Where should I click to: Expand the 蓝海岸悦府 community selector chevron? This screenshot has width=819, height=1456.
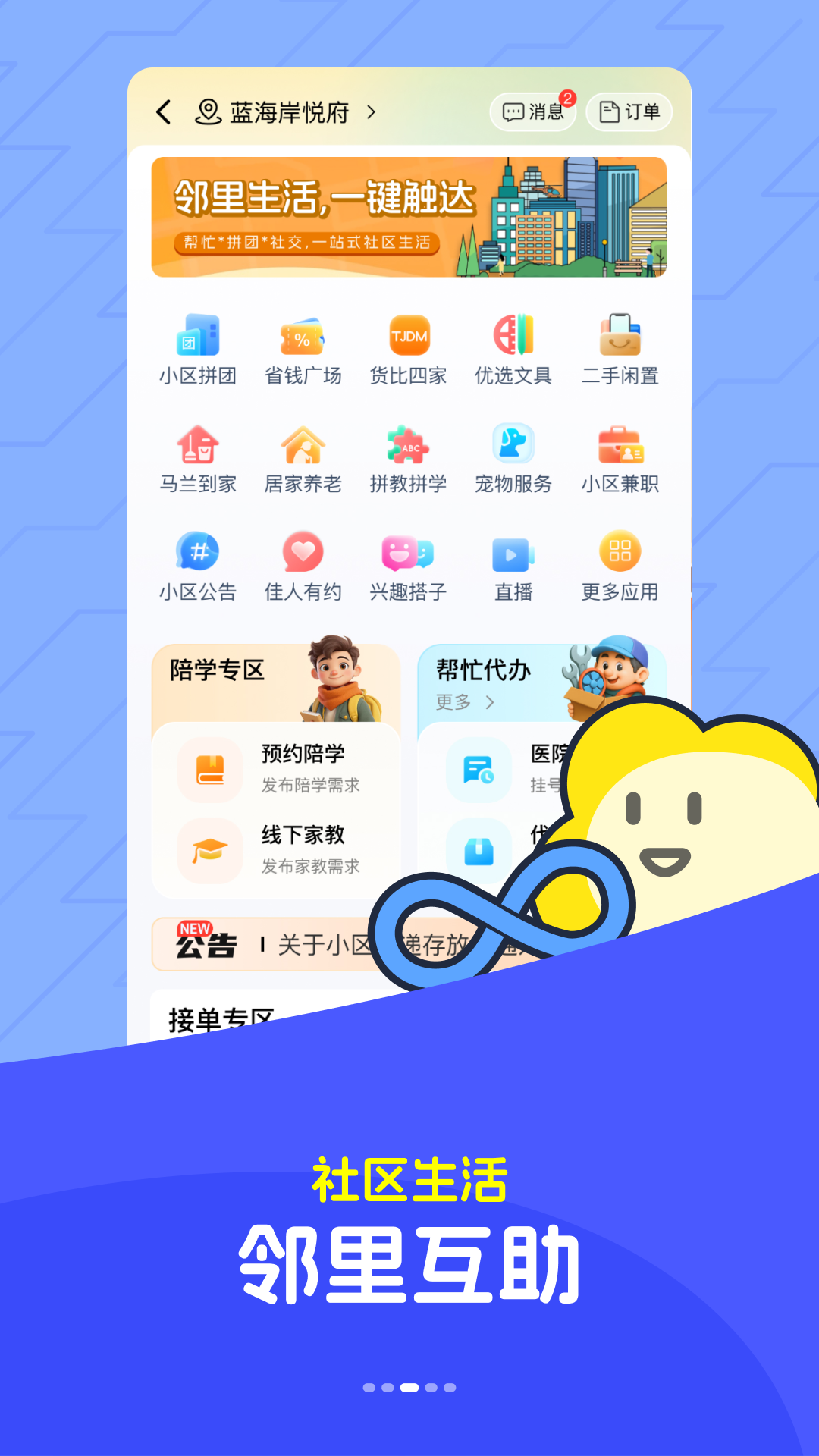point(372,111)
